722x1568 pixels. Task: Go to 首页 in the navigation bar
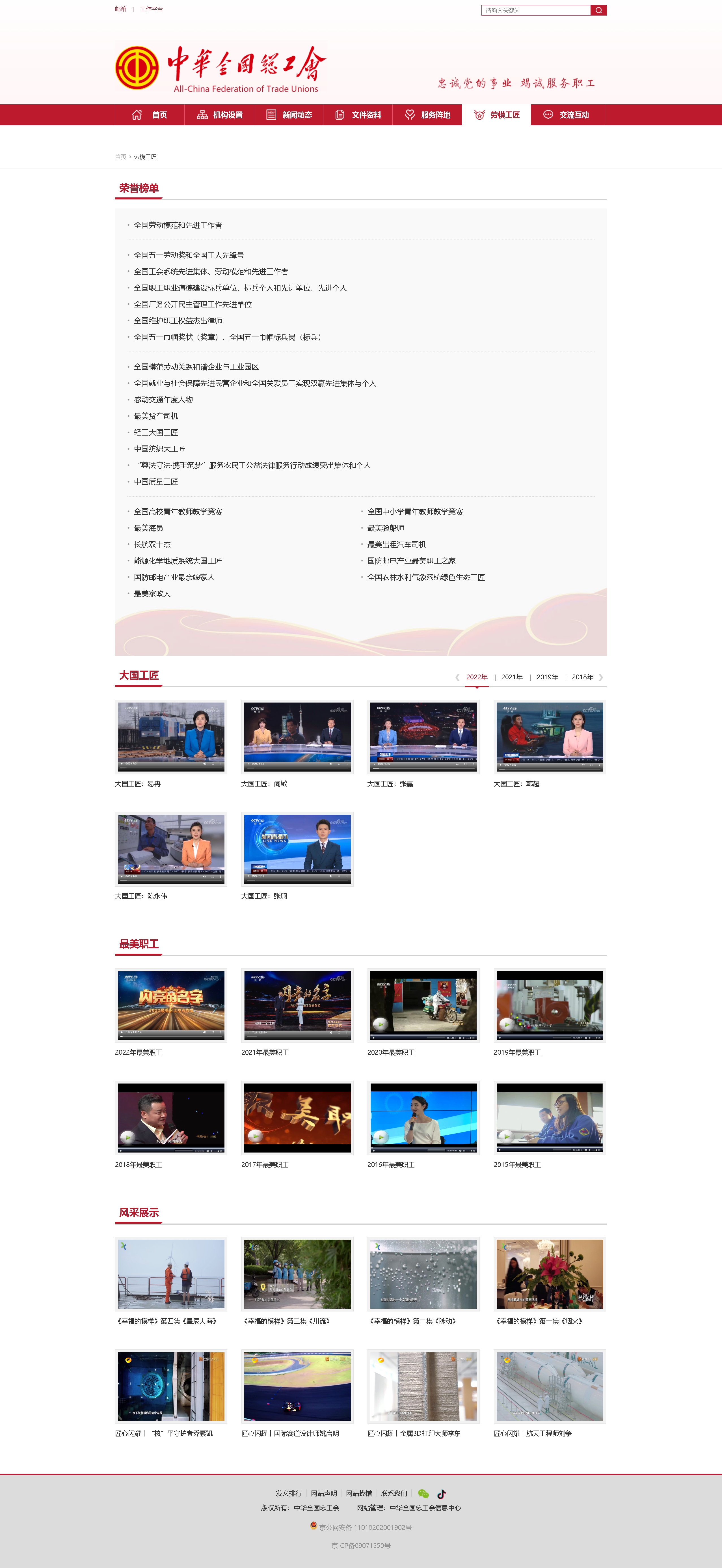click(x=150, y=115)
